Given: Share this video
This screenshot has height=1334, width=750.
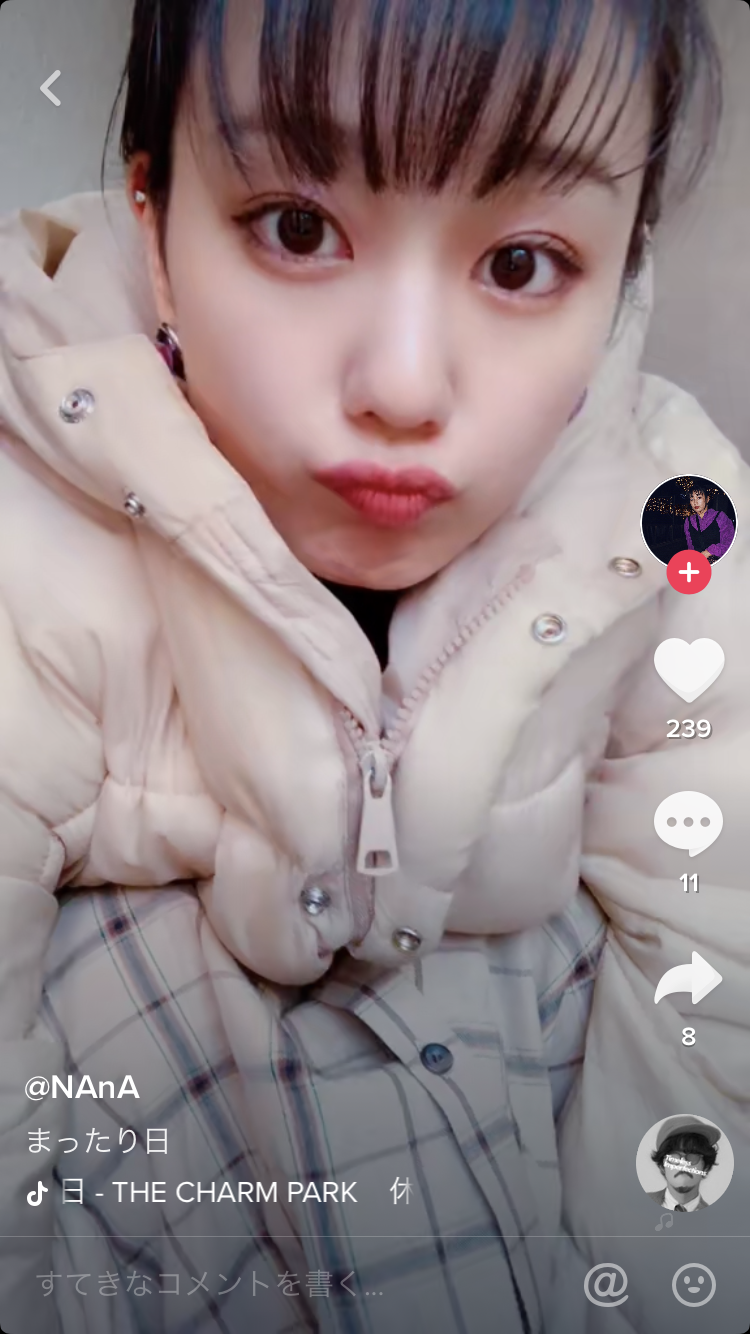Looking at the screenshot, I should coord(688,978).
